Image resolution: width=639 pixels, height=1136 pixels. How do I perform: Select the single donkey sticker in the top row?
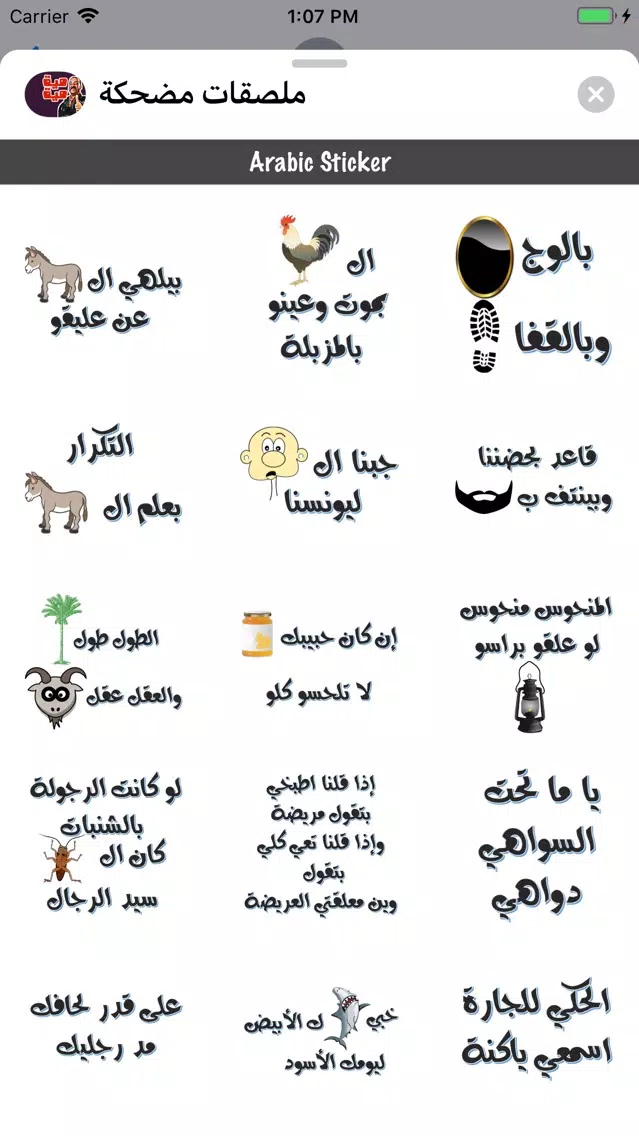[x=103, y=288]
